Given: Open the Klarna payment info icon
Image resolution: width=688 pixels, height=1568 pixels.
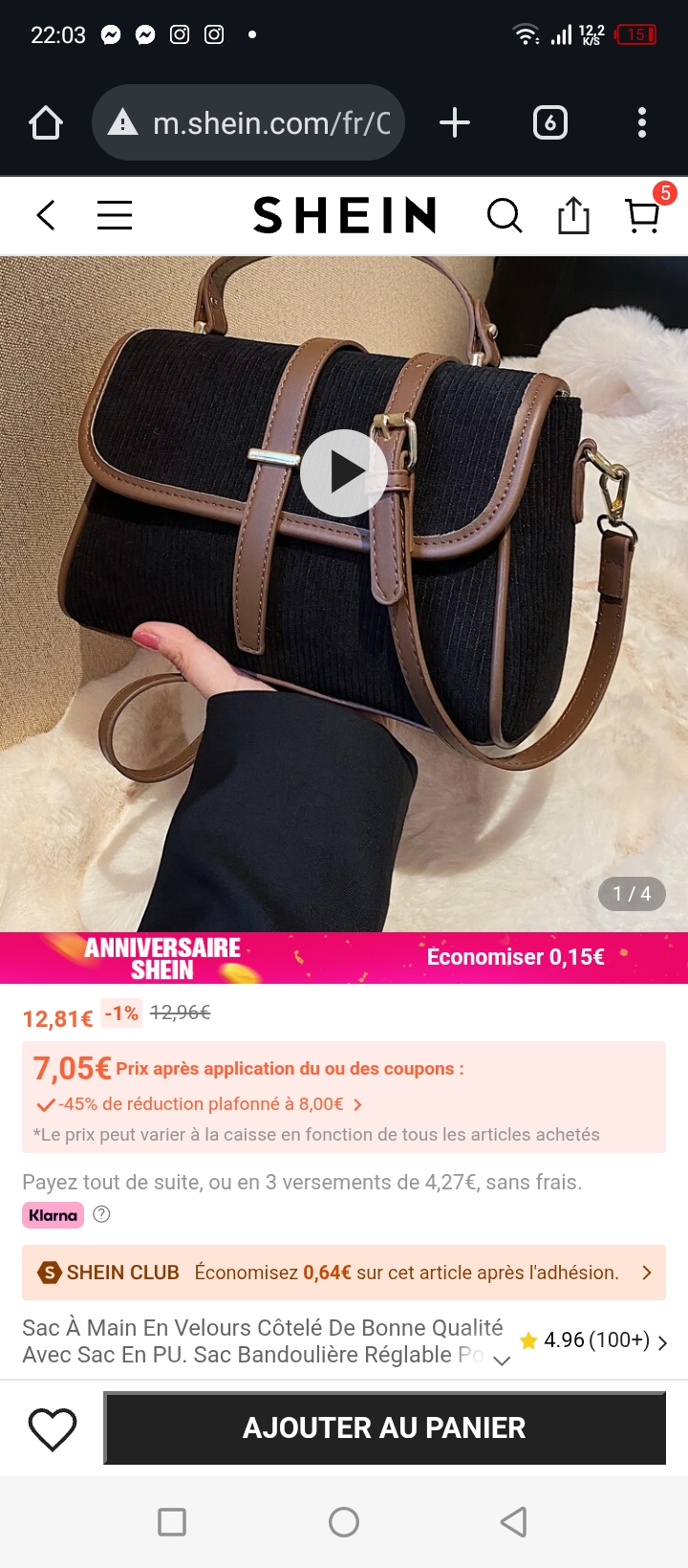Looking at the screenshot, I should (x=101, y=1214).
